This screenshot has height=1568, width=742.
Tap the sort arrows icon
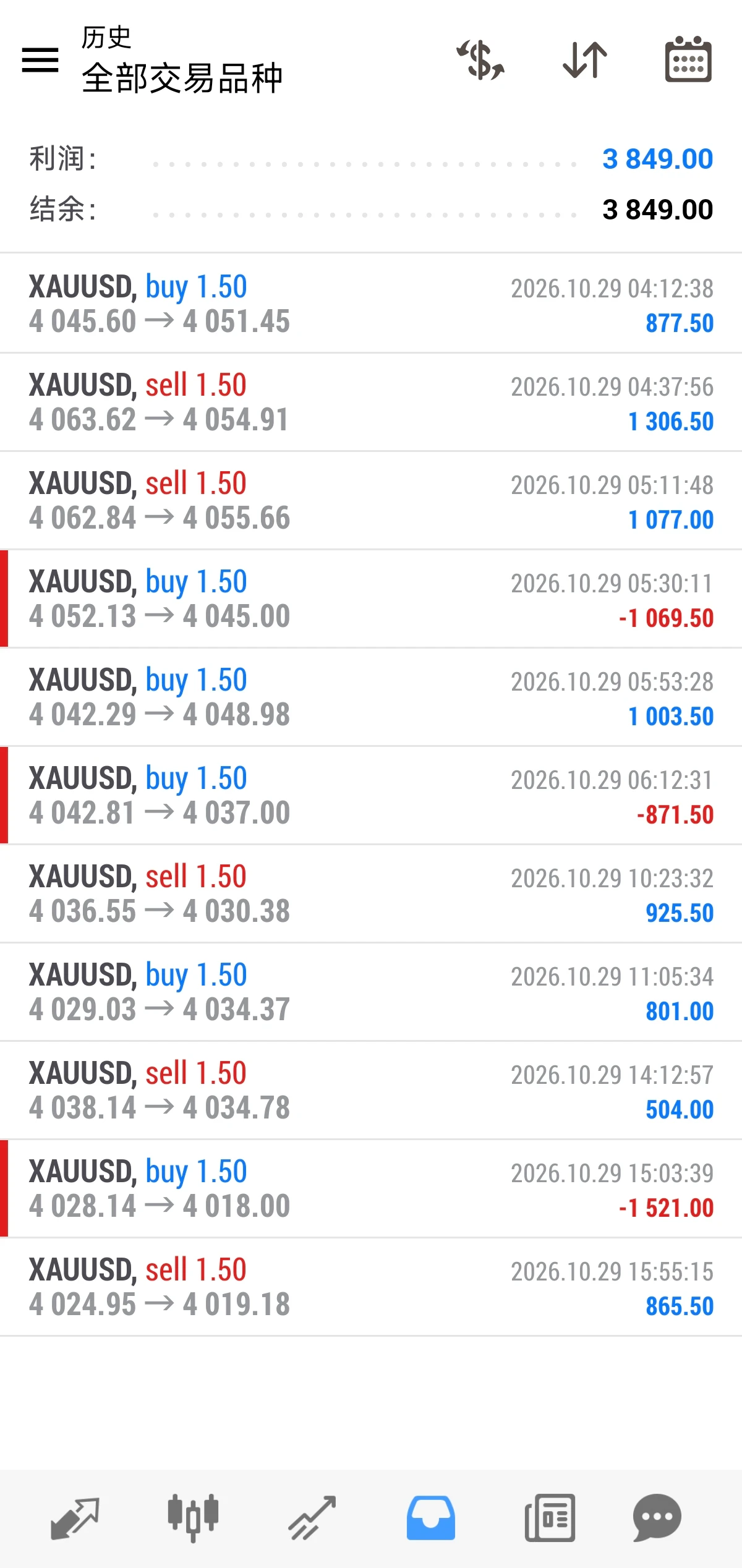point(585,60)
